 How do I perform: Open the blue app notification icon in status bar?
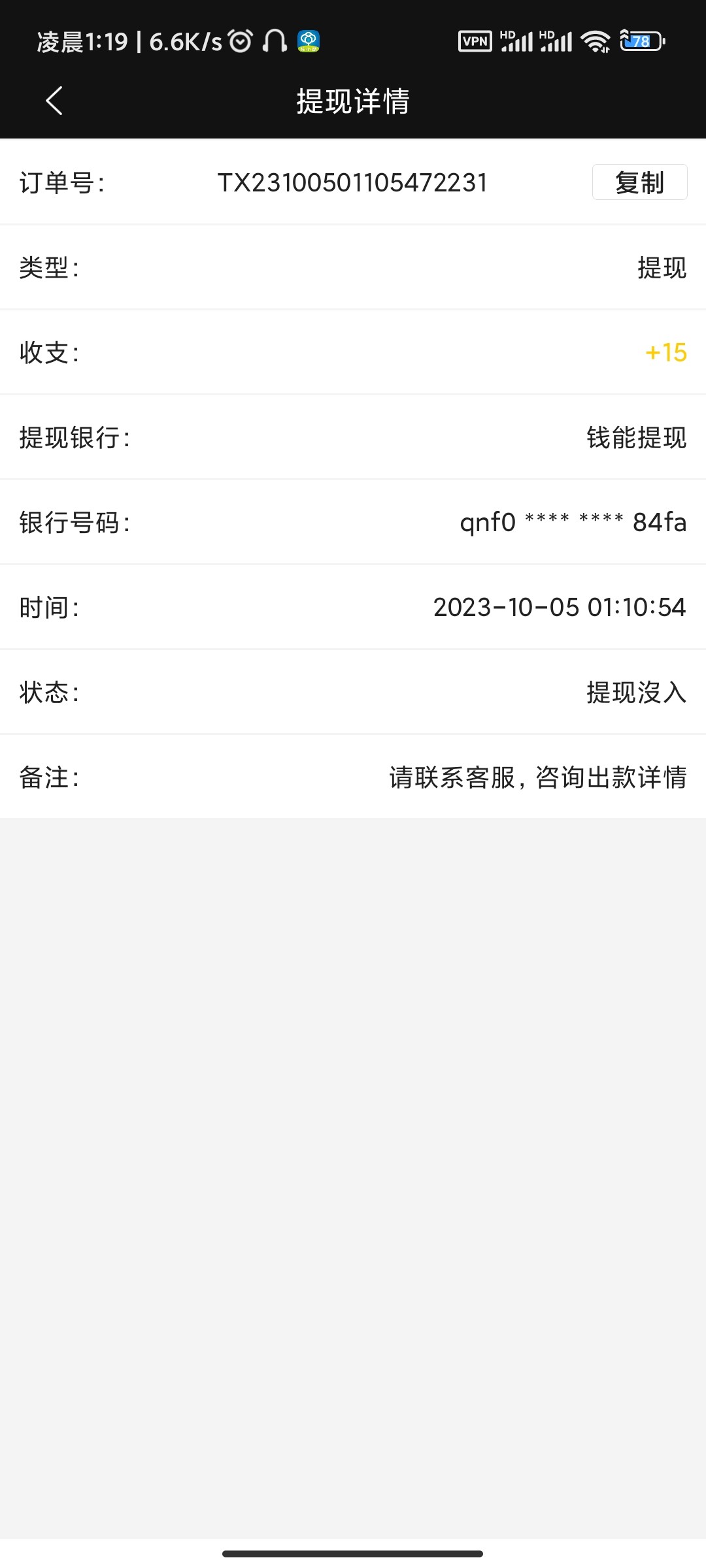click(307, 41)
